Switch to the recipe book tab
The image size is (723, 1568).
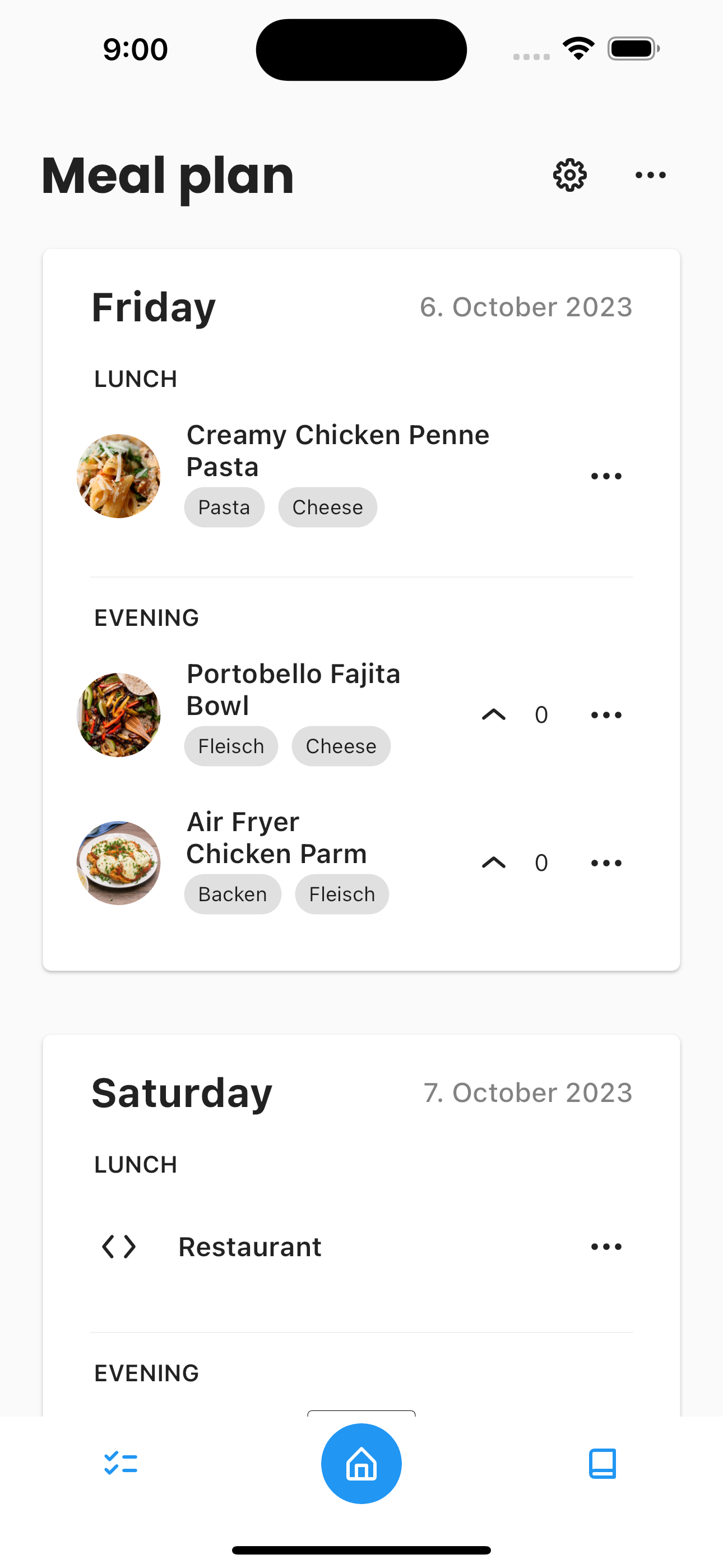(602, 1463)
